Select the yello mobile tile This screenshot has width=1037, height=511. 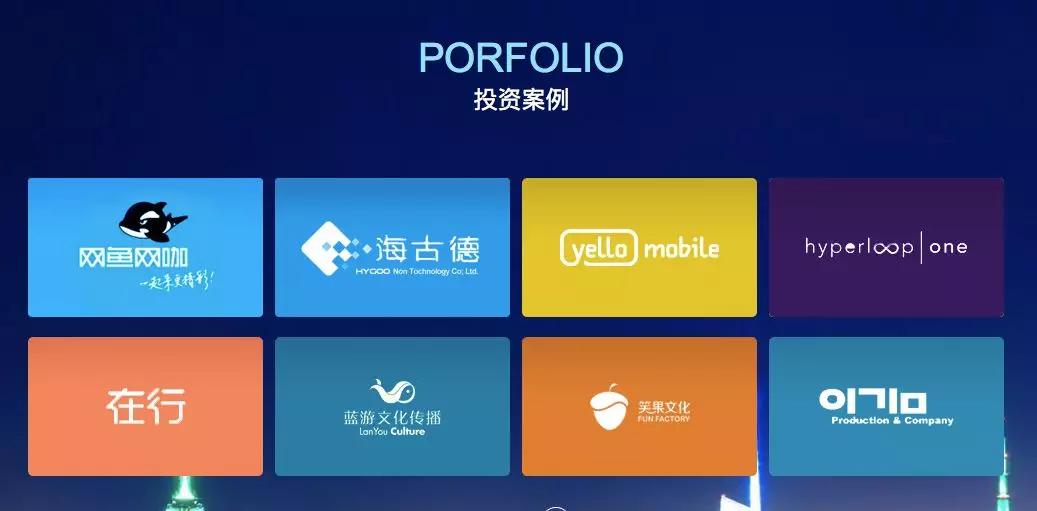tap(639, 247)
